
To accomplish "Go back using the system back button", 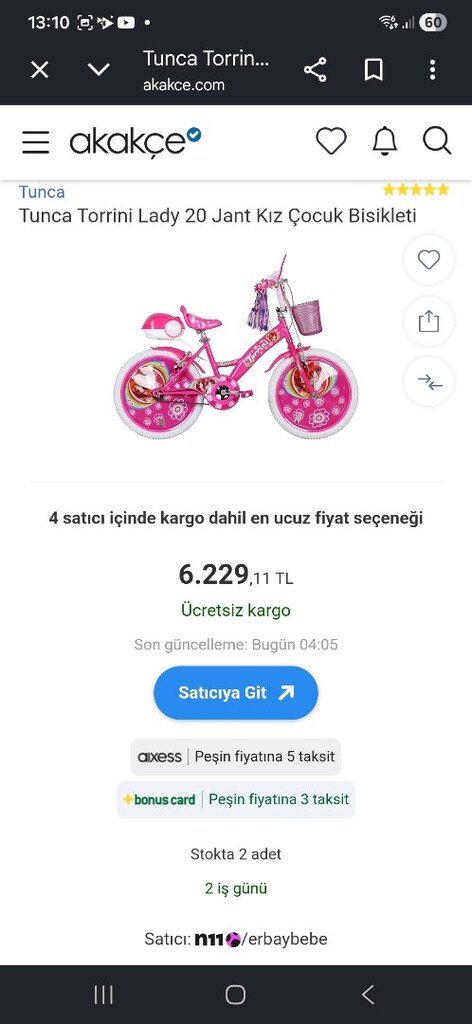I will pos(368,995).
